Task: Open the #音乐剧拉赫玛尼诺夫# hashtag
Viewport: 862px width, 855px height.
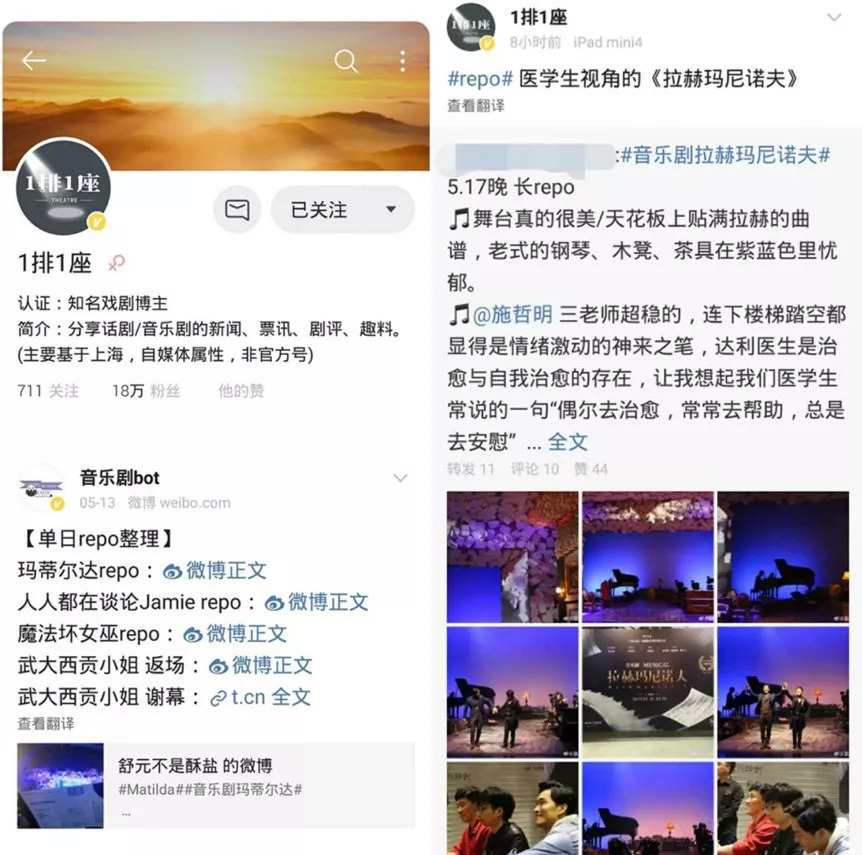Action: (x=725, y=155)
